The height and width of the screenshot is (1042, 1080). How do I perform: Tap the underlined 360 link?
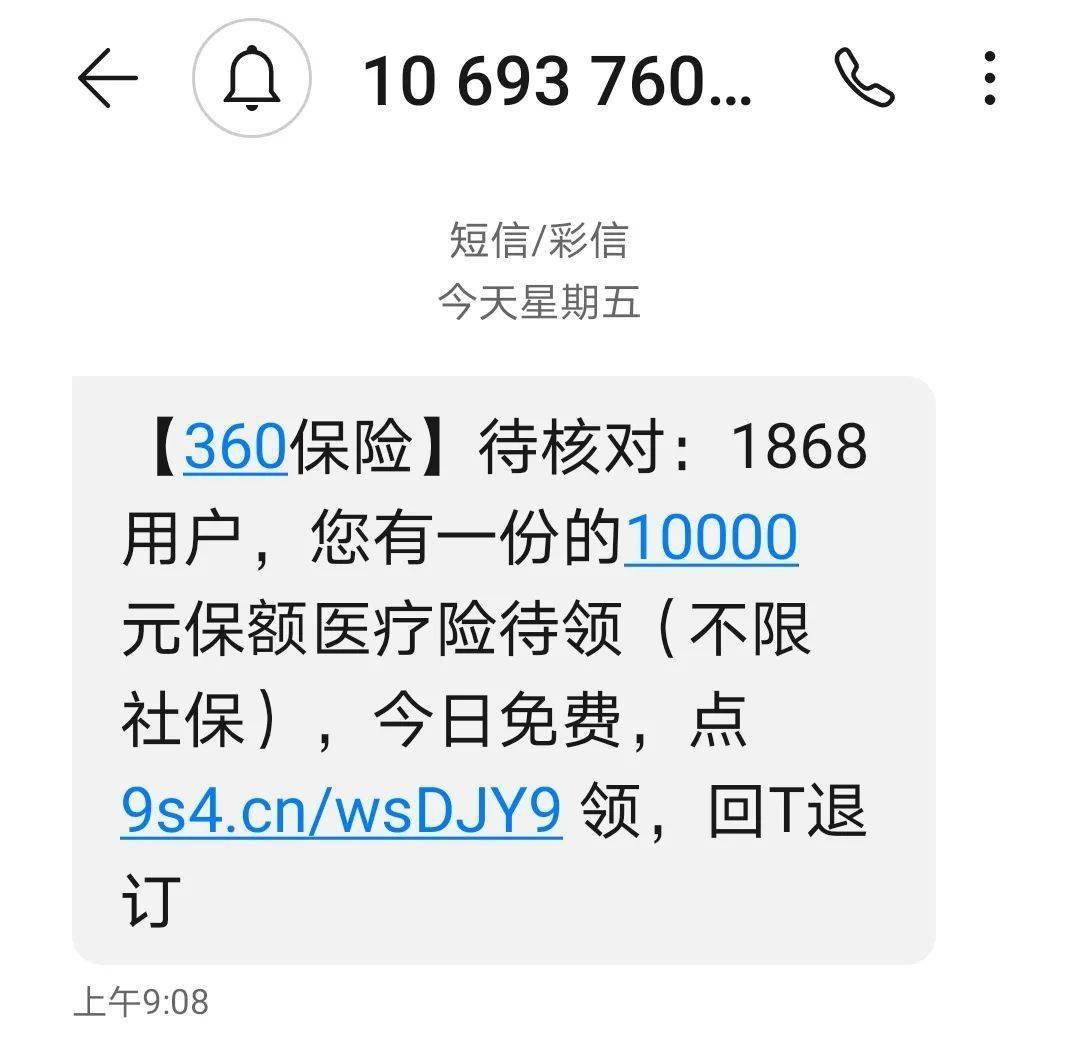236,446
